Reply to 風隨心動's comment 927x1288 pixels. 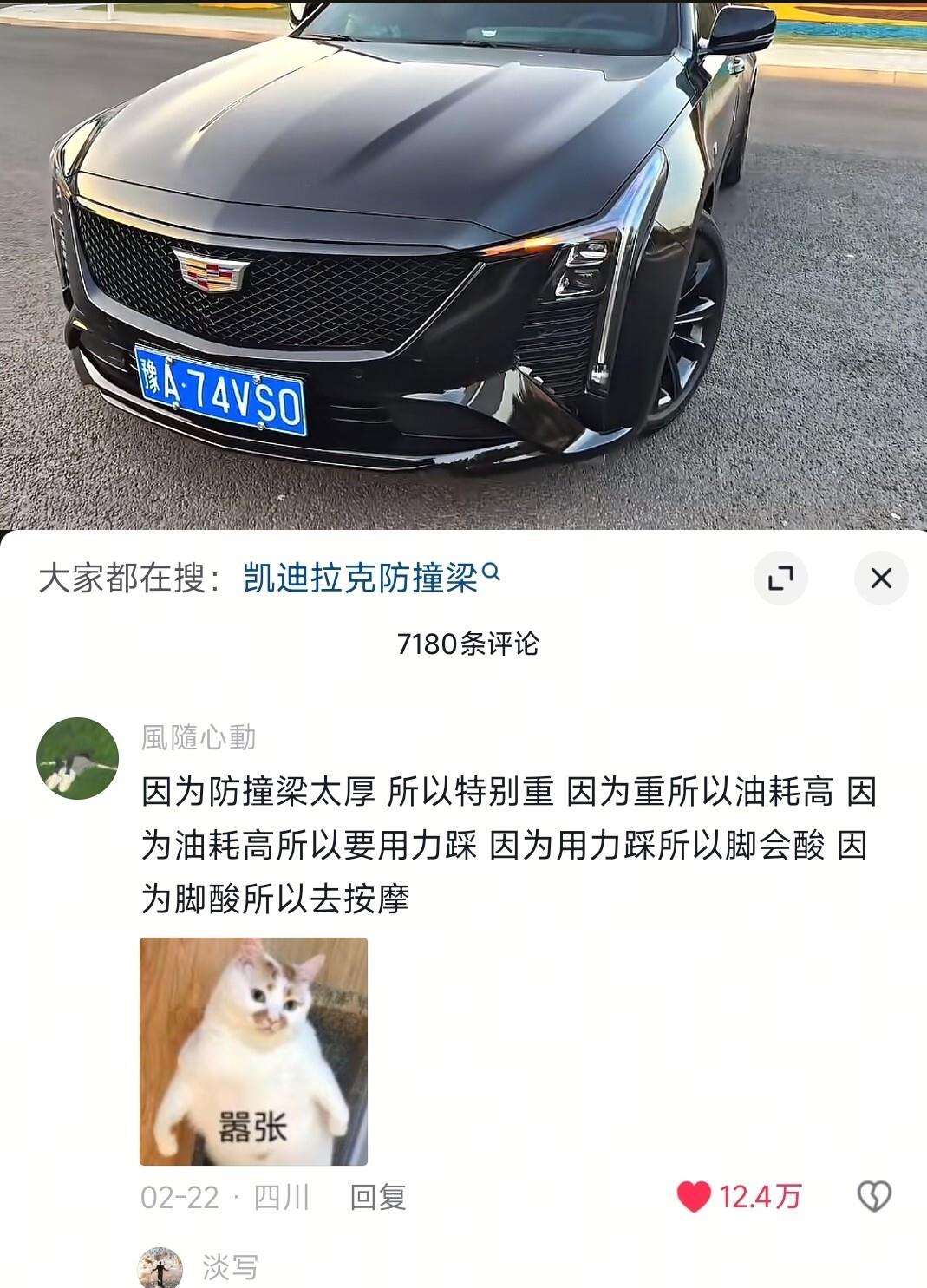click(377, 1198)
